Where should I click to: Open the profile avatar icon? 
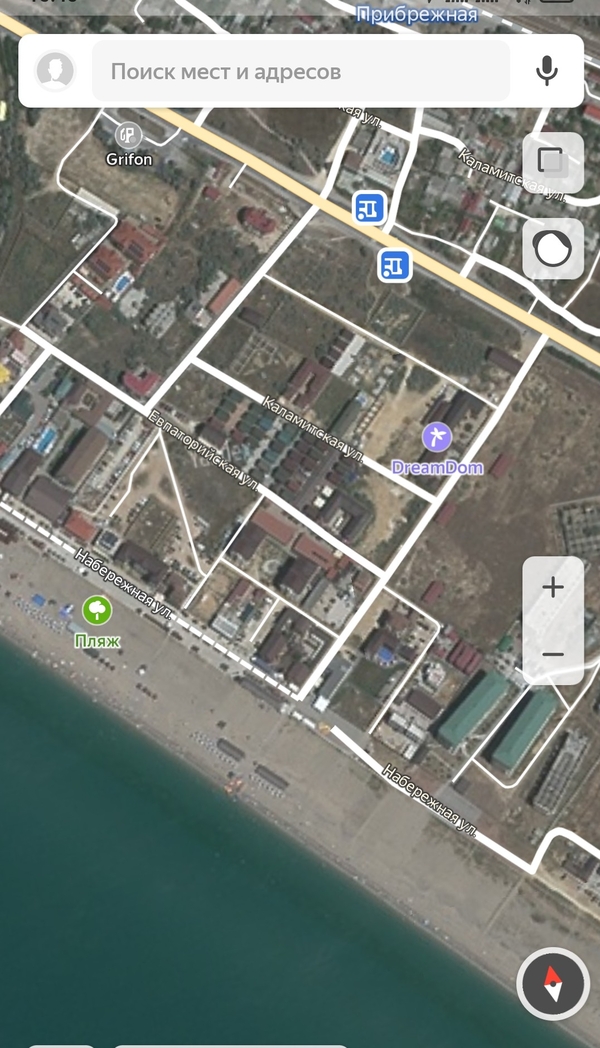tap(55, 71)
